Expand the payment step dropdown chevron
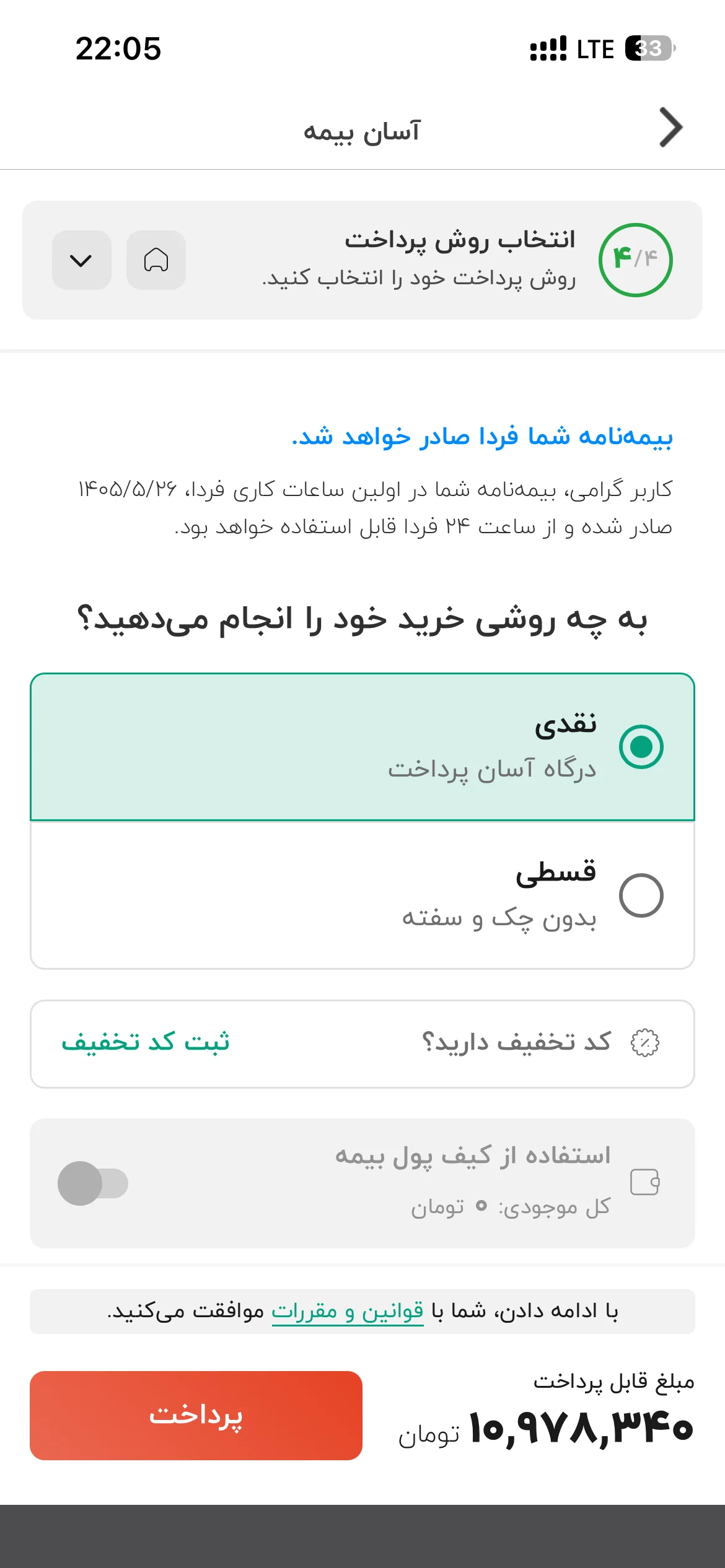This screenshot has width=725, height=1568. pyautogui.click(x=82, y=260)
